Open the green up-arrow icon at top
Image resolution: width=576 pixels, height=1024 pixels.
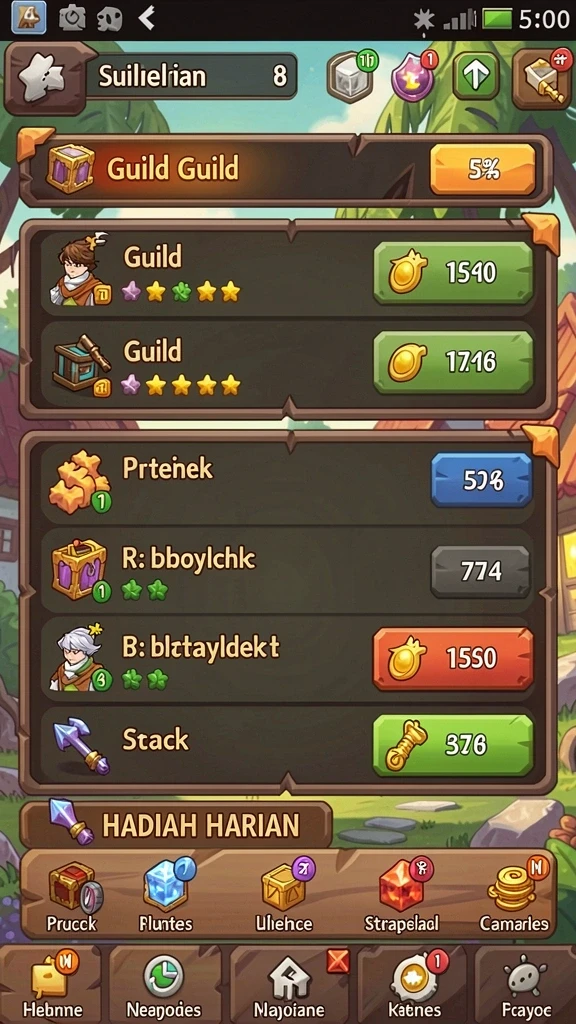tap(476, 76)
